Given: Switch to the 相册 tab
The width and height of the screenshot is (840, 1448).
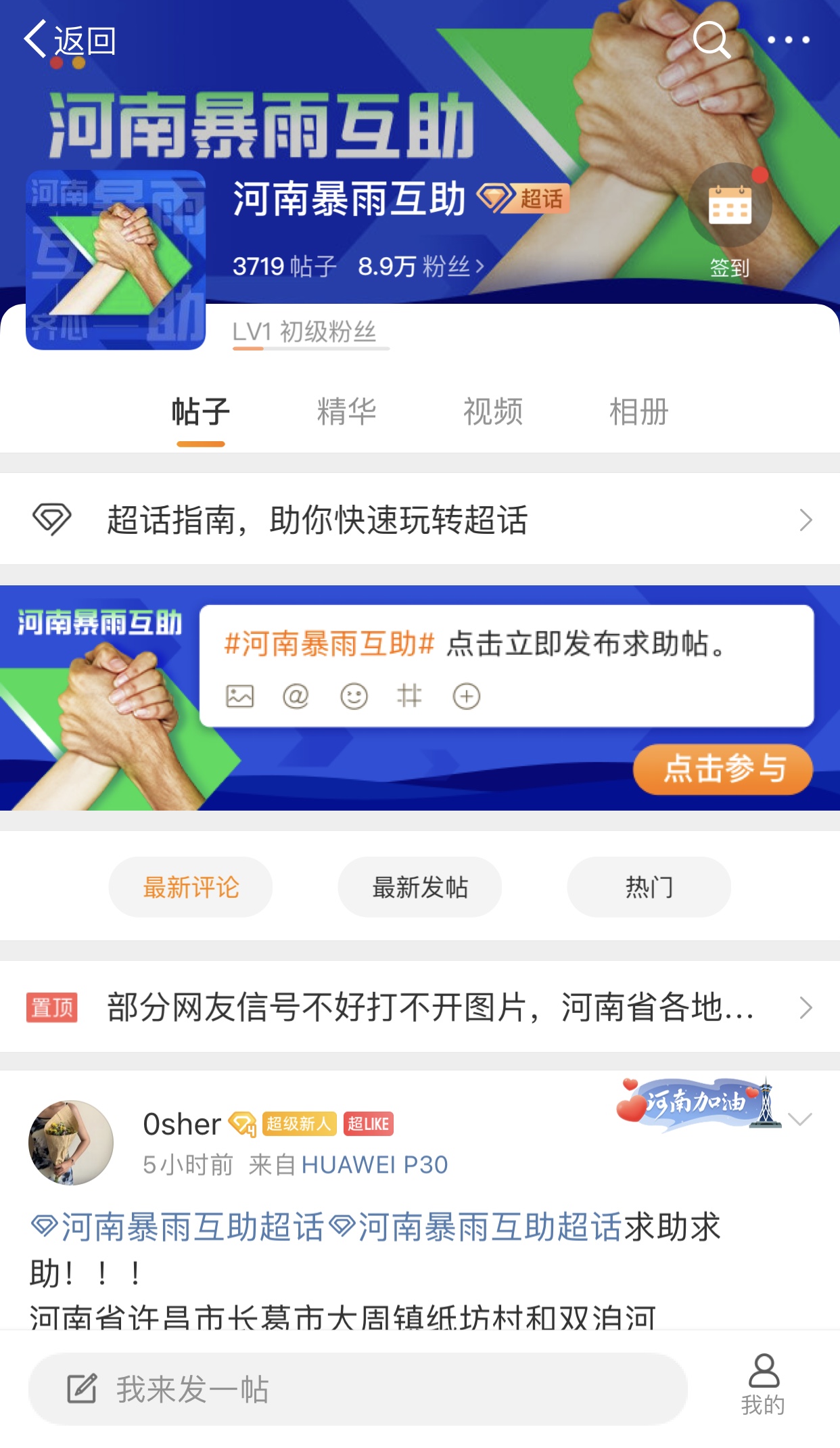Looking at the screenshot, I should [638, 411].
